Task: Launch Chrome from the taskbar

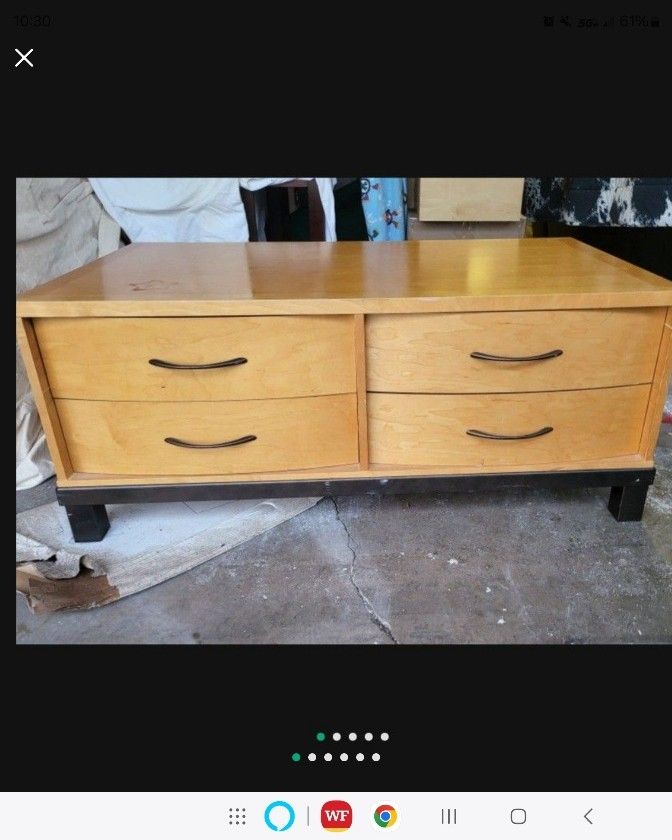Action: coord(385,816)
